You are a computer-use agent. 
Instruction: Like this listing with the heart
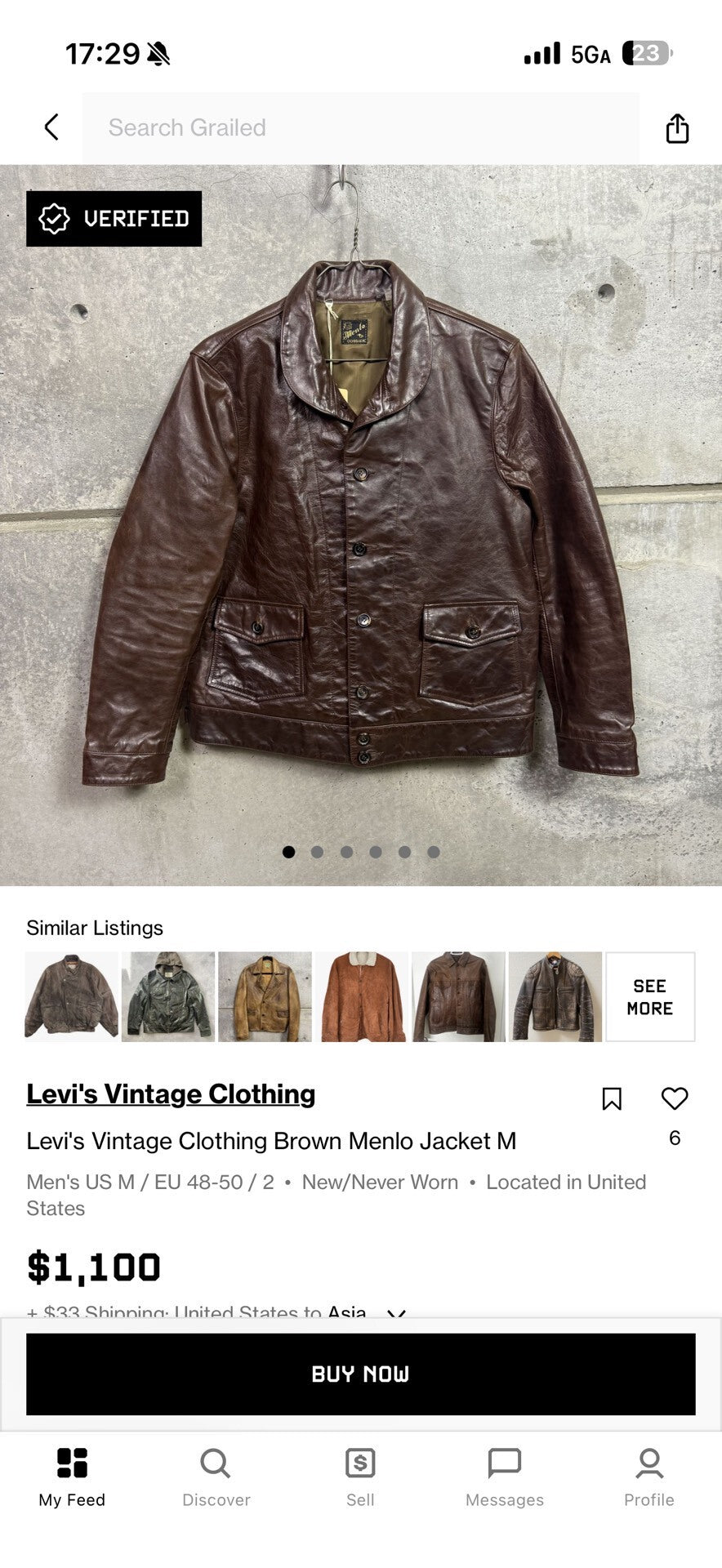[x=675, y=1098]
